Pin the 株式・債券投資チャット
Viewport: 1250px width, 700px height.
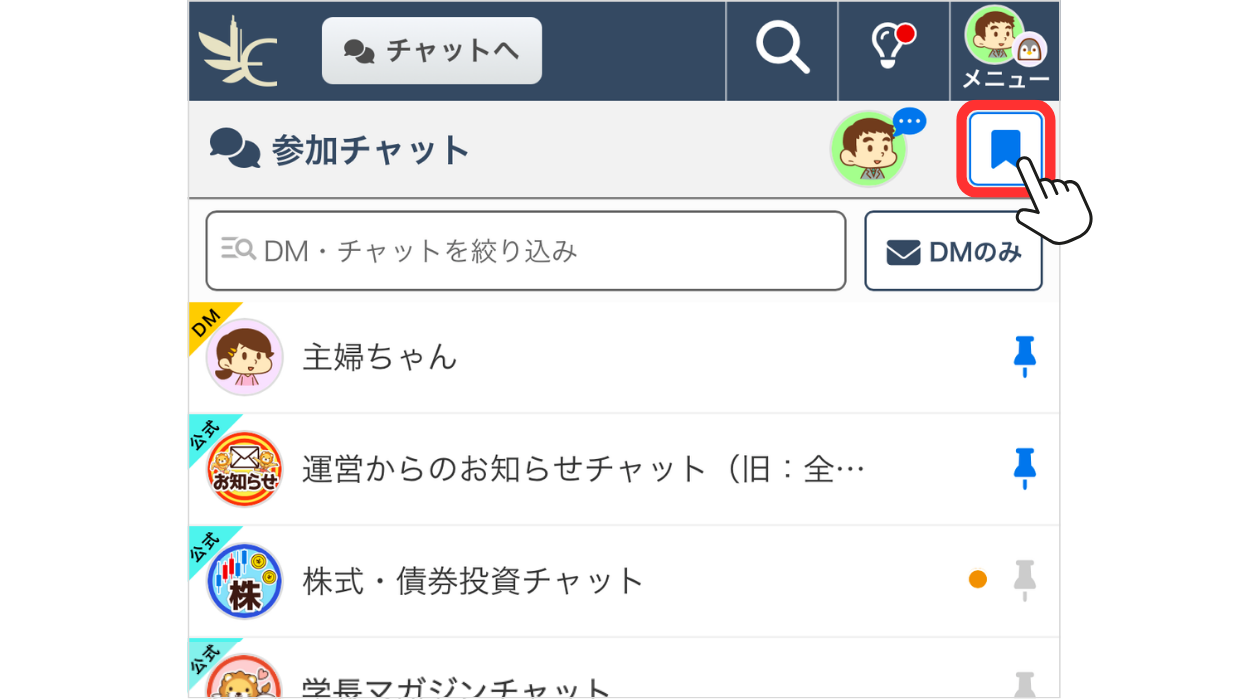coord(1024,580)
